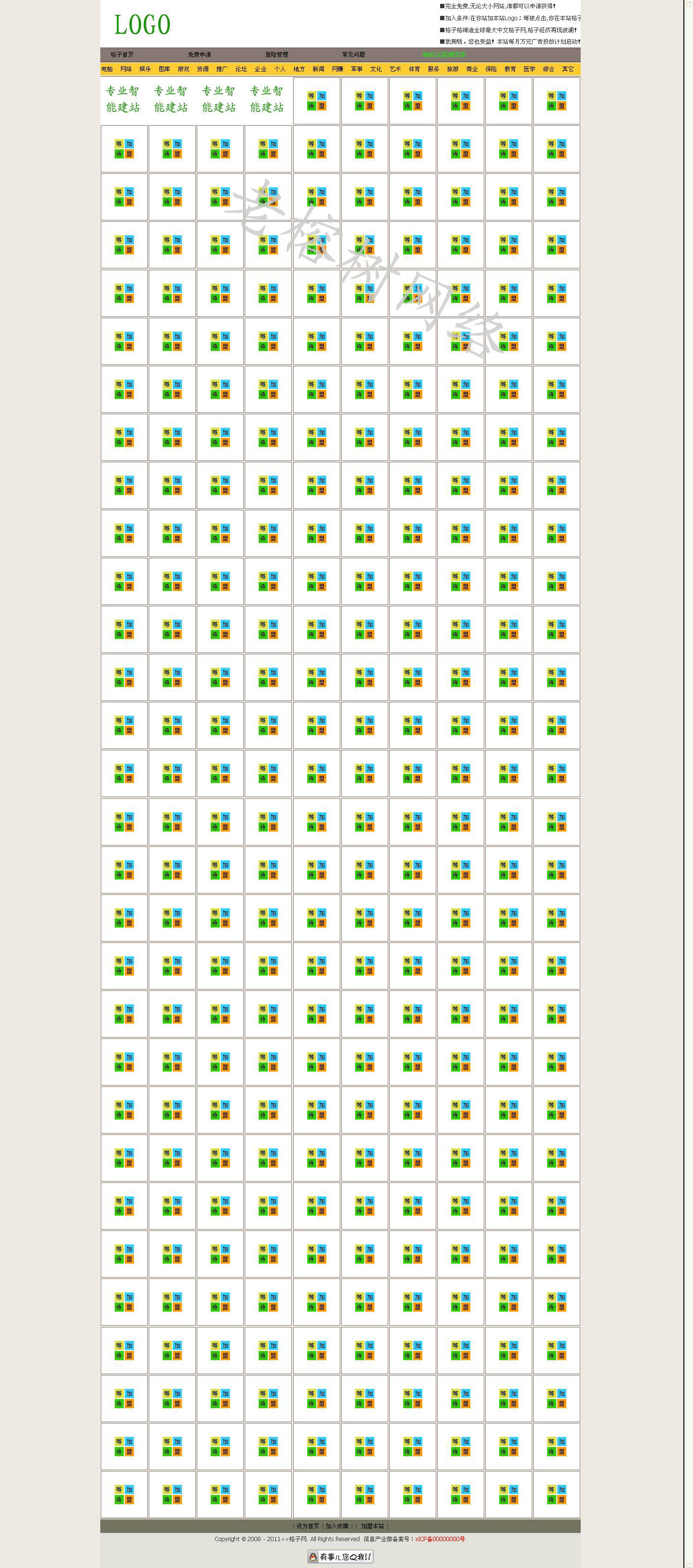Open 加盟本站 footer link
This screenshot has height=1568, width=693.
coord(372,1526)
